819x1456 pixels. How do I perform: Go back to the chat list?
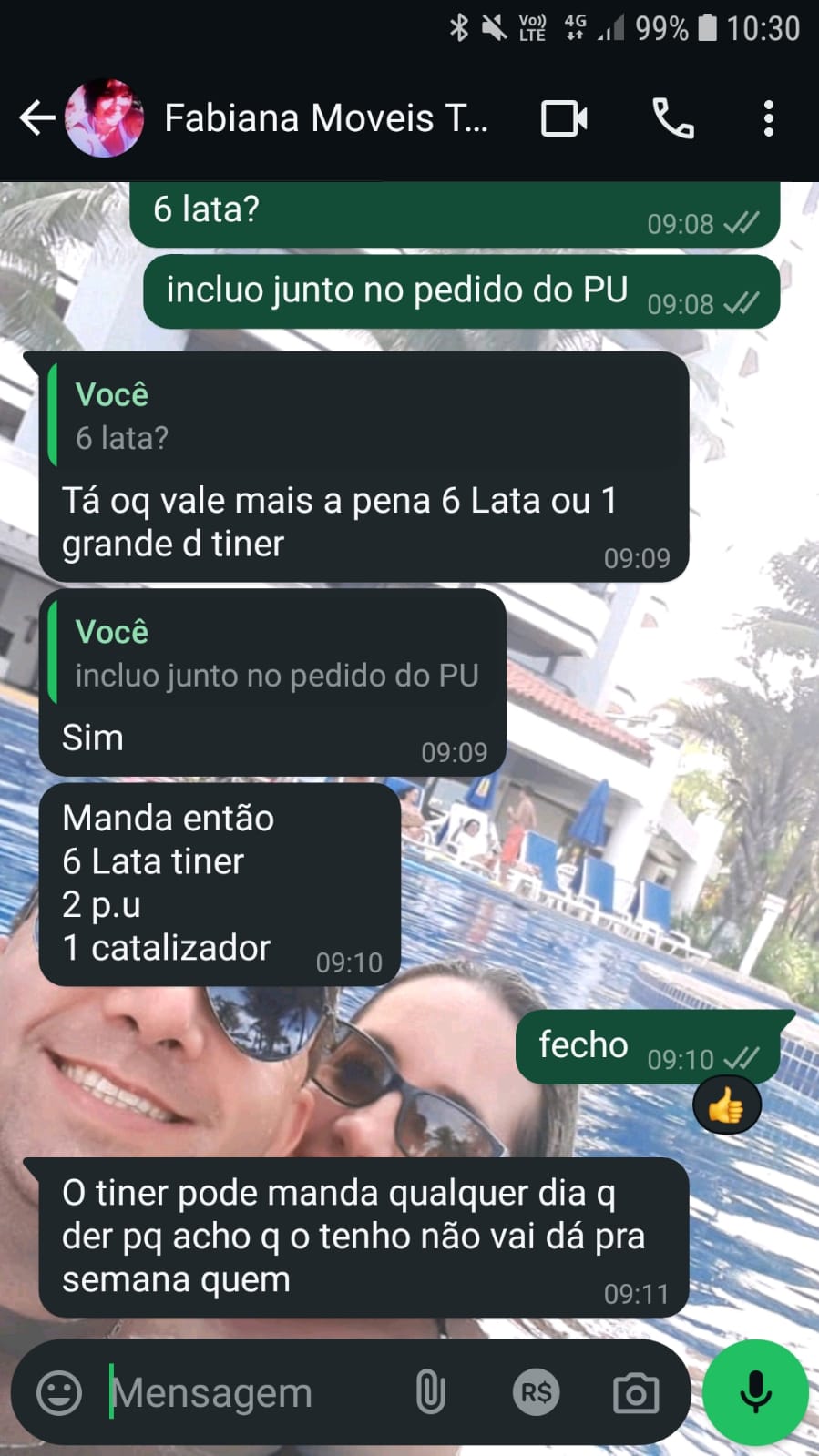(36, 118)
